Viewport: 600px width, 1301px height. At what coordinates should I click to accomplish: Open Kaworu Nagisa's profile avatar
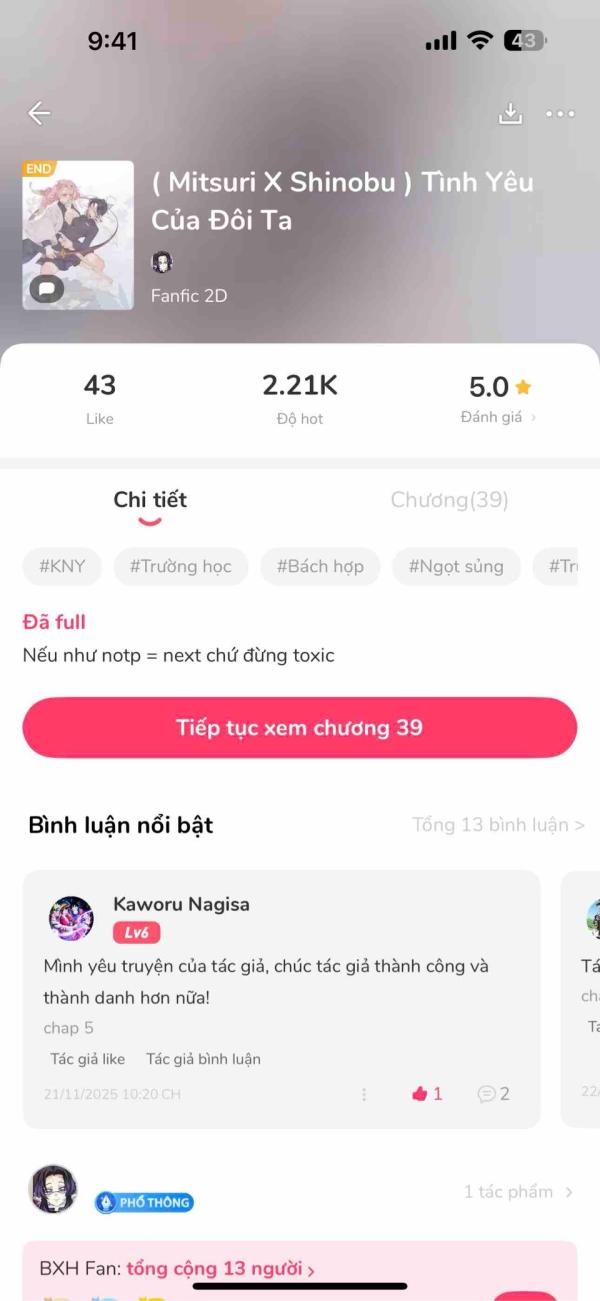pos(71,918)
